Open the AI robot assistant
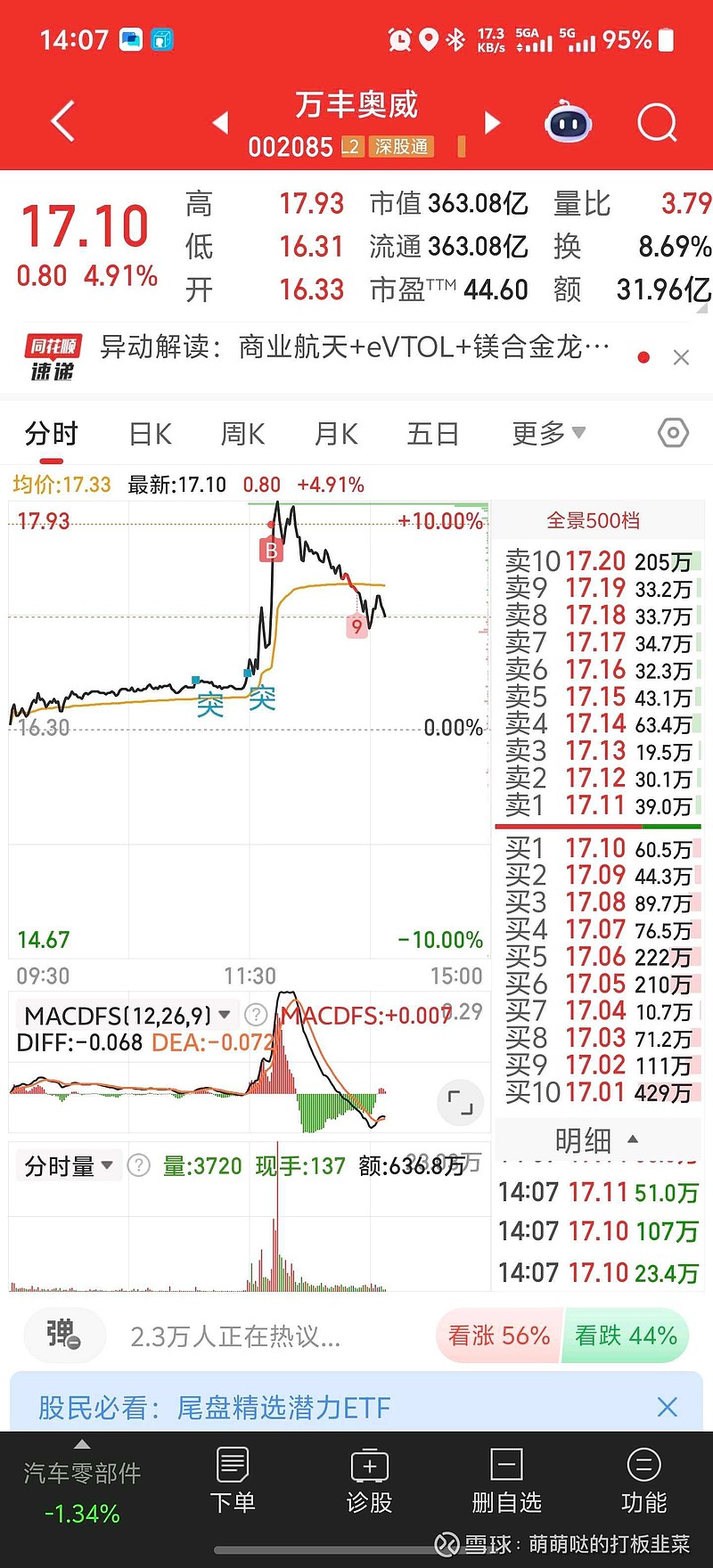 click(569, 122)
